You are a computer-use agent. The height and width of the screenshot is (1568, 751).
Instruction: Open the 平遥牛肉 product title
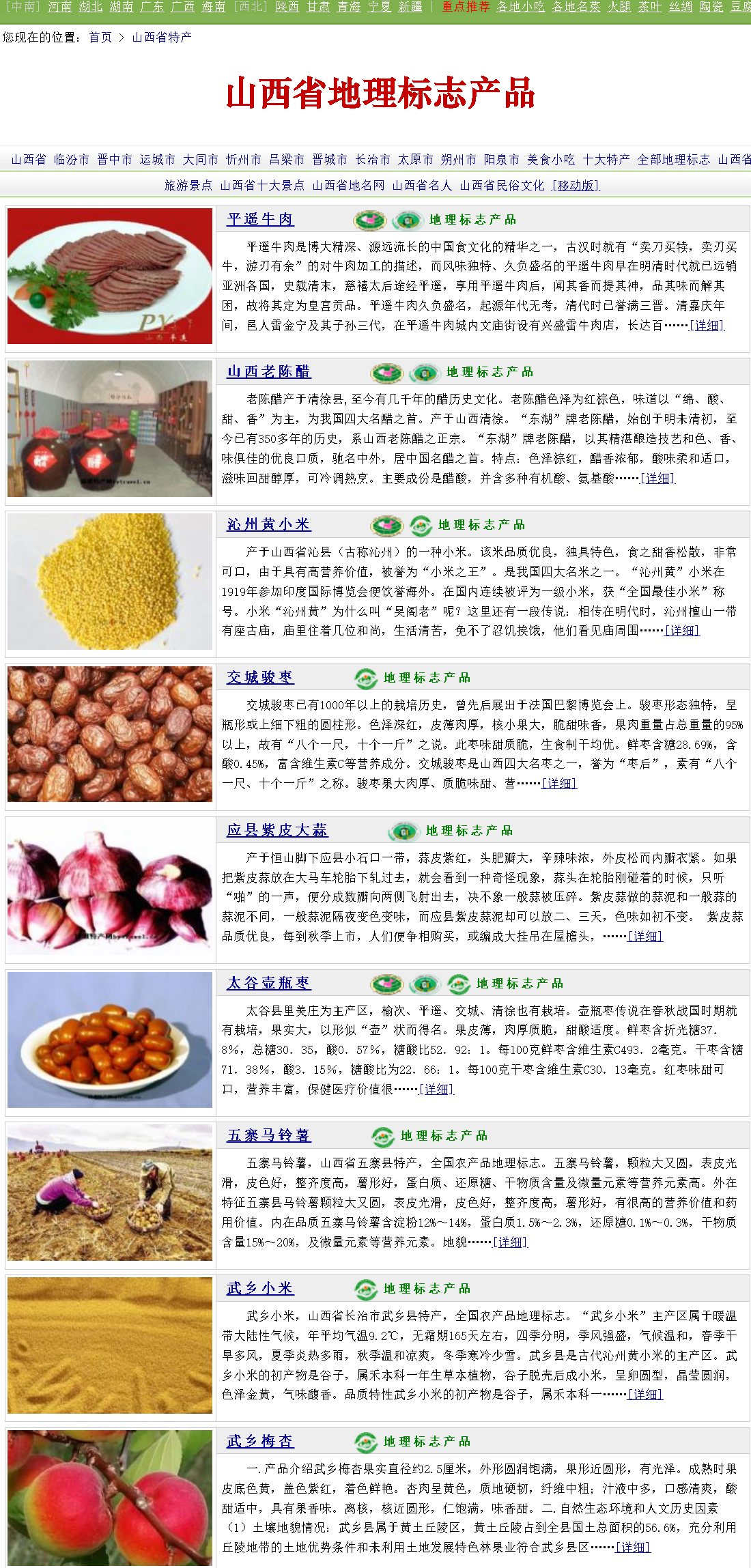coord(260,220)
